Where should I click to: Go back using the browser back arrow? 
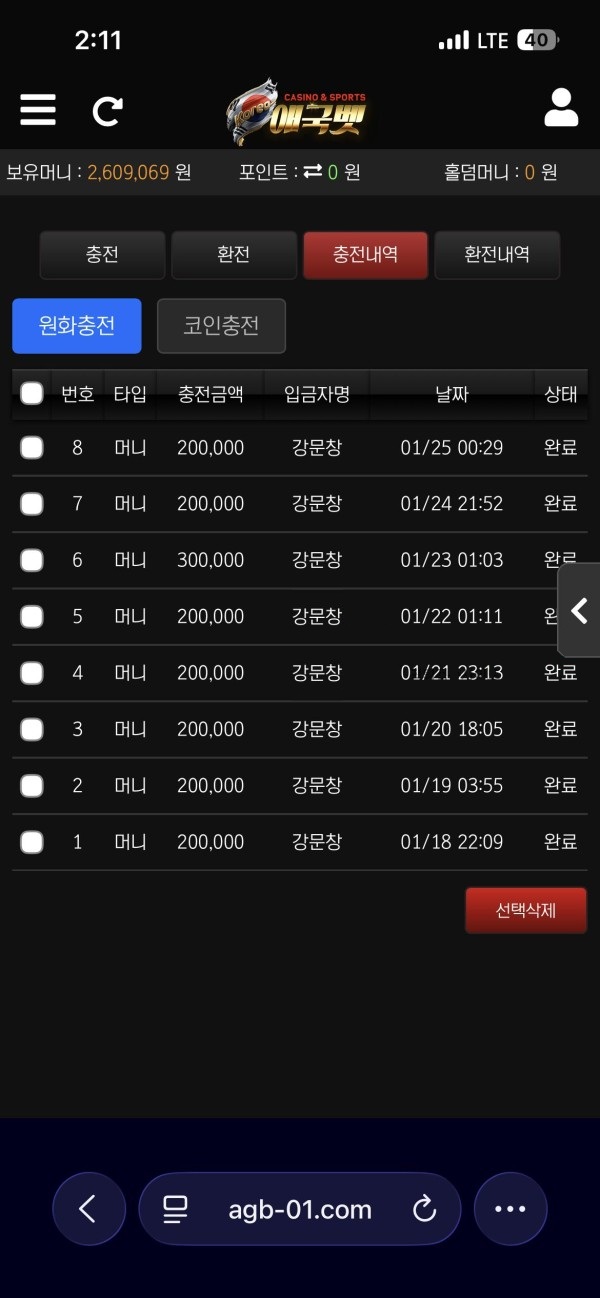click(88, 1209)
